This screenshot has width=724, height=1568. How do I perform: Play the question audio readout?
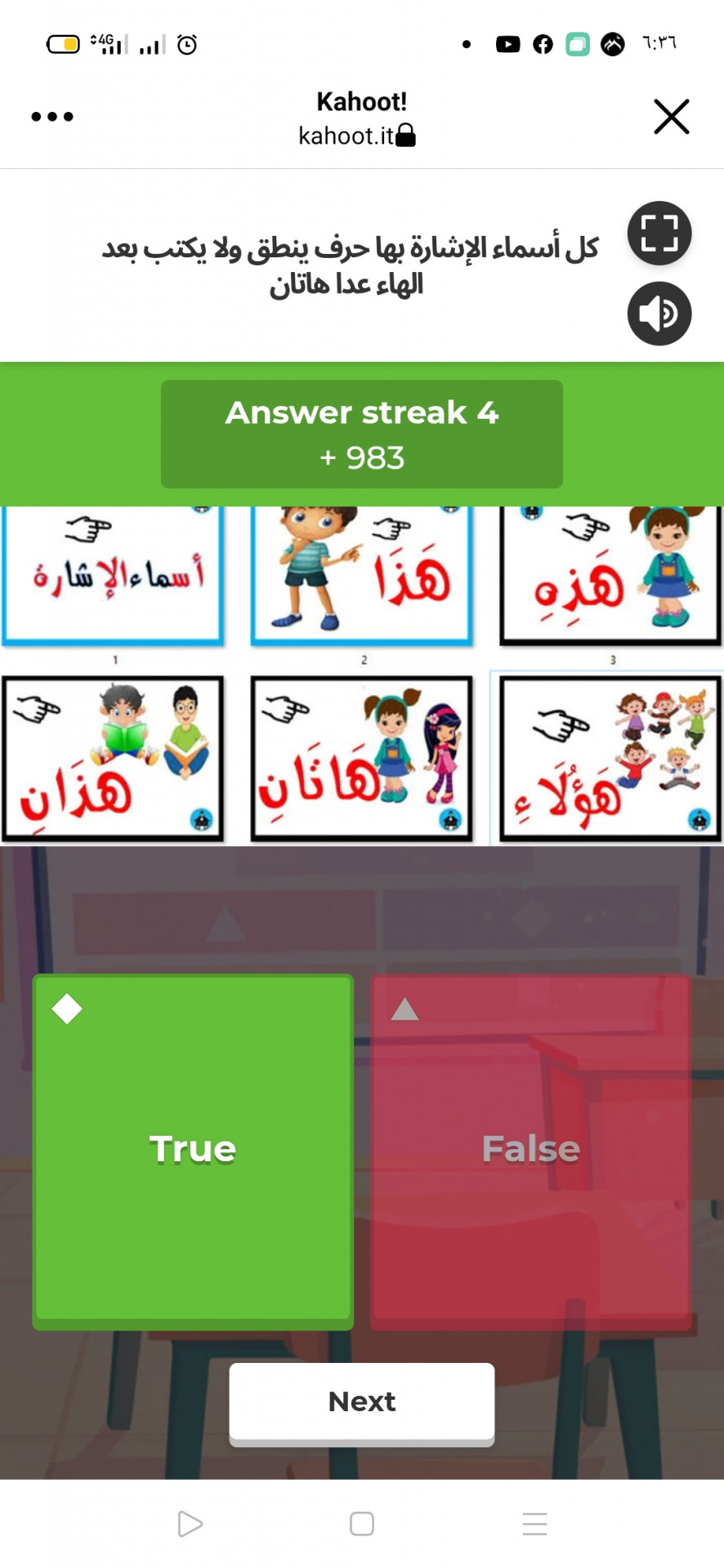(x=659, y=314)
